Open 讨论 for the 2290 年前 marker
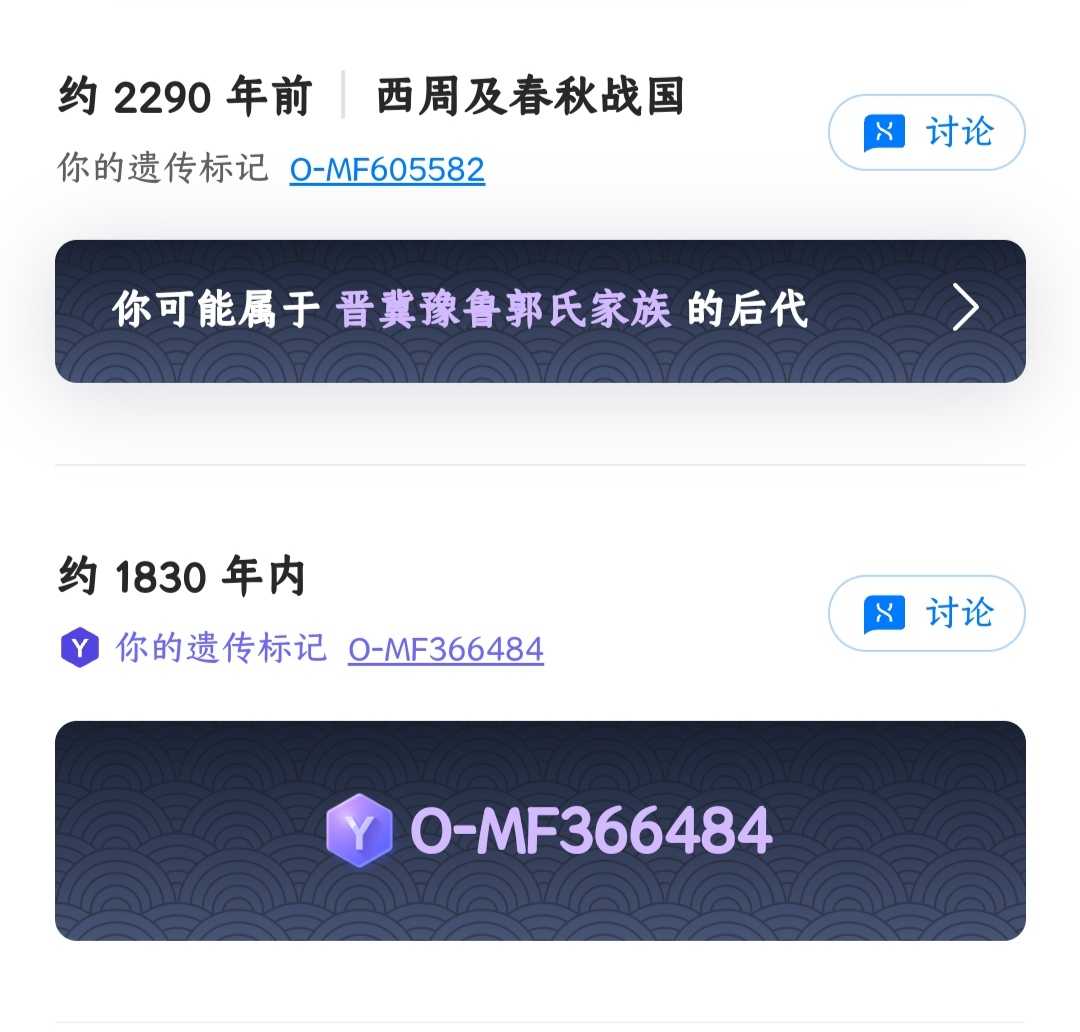This screenshot has height=1032, width=1080. tap(926, 132)
